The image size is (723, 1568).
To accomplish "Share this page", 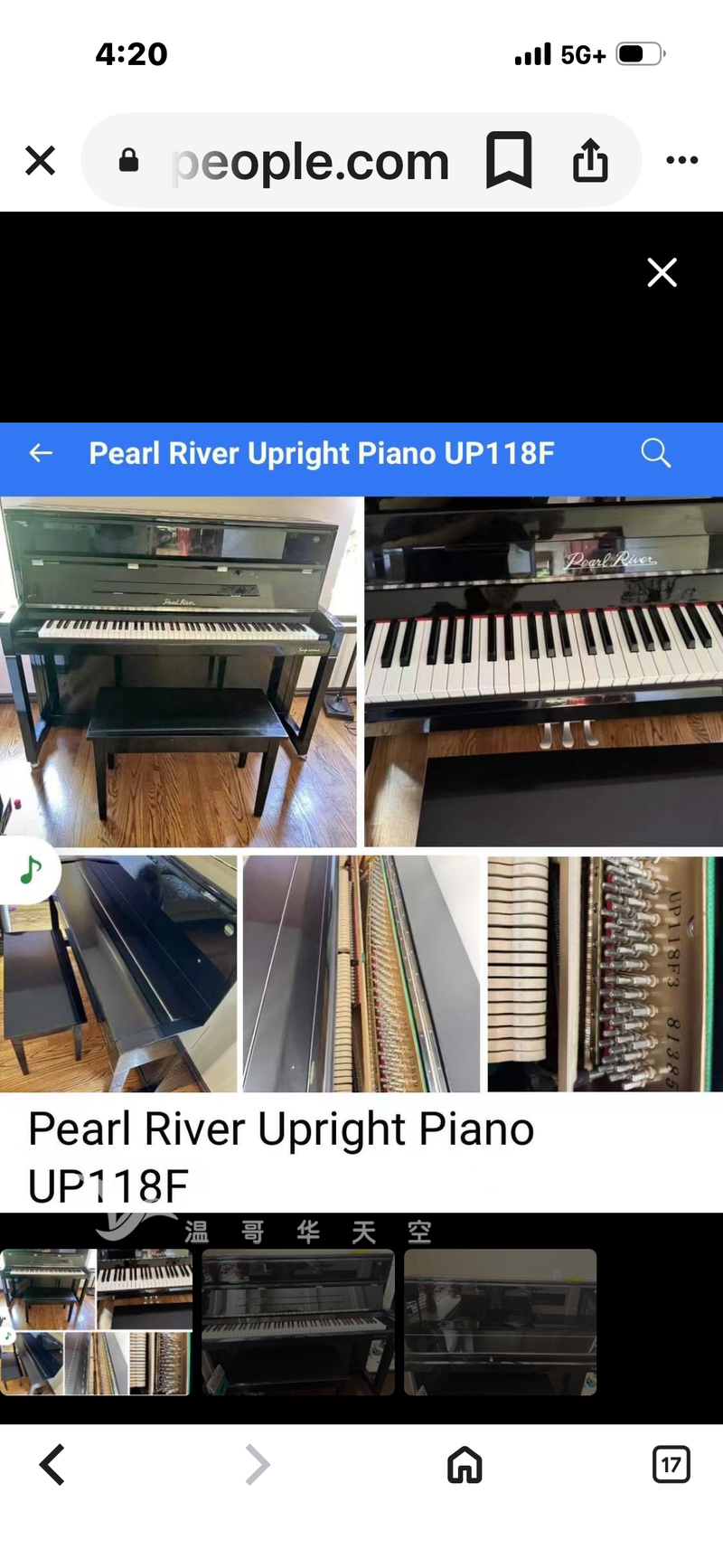I will point(590,161).
